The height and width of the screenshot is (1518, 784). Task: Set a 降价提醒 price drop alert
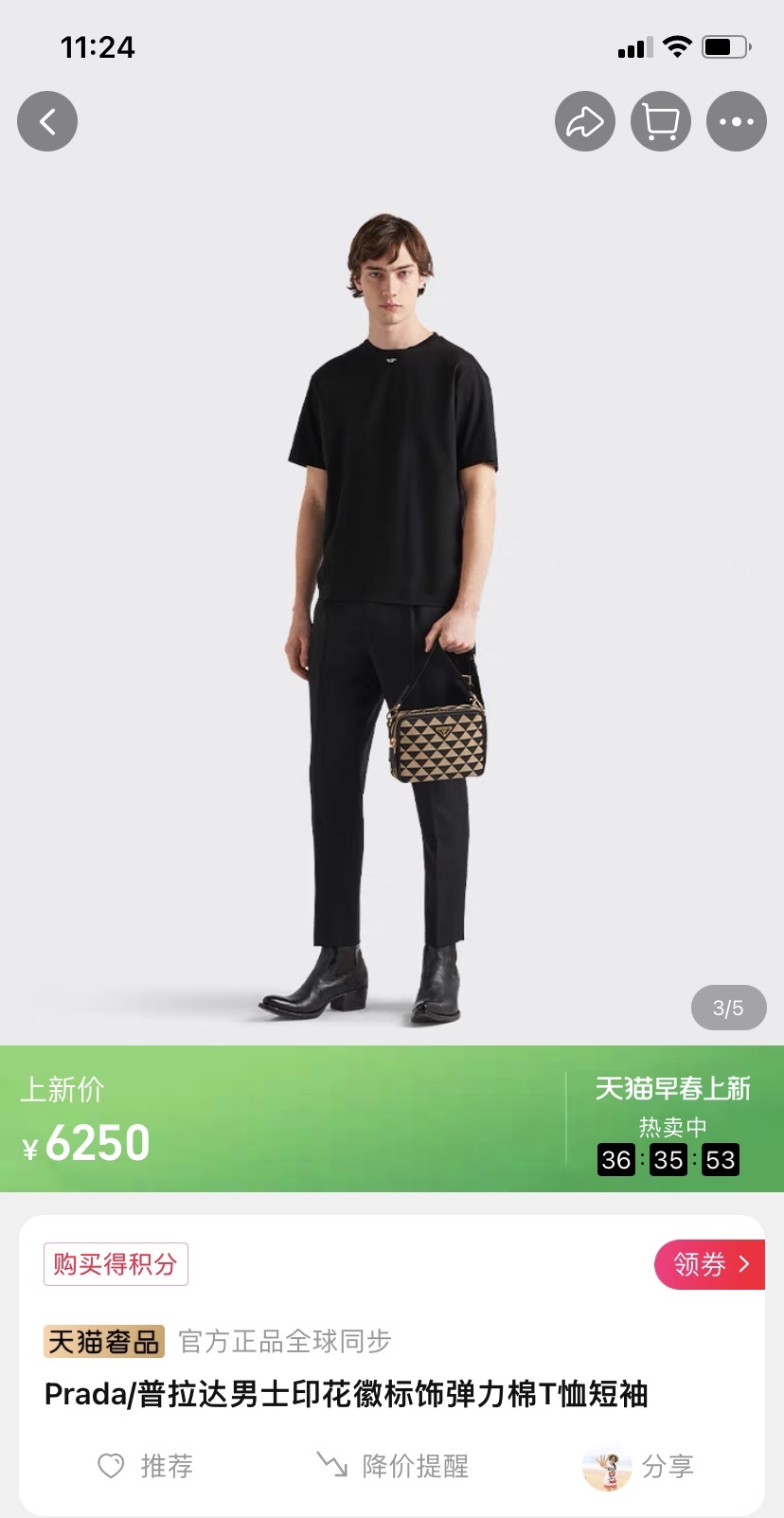pyautogui.click(x=393, y=1466)
